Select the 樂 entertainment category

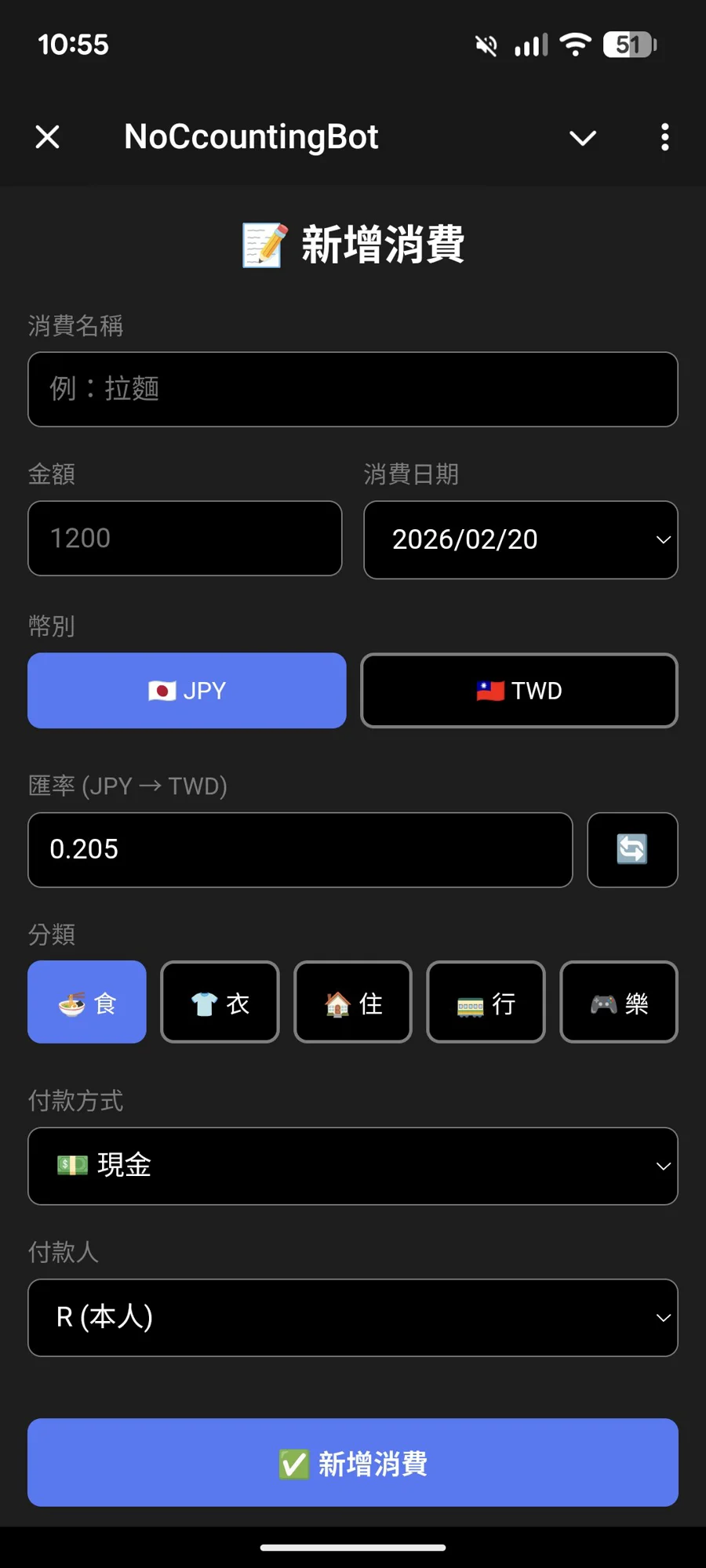pos(619,1002)
